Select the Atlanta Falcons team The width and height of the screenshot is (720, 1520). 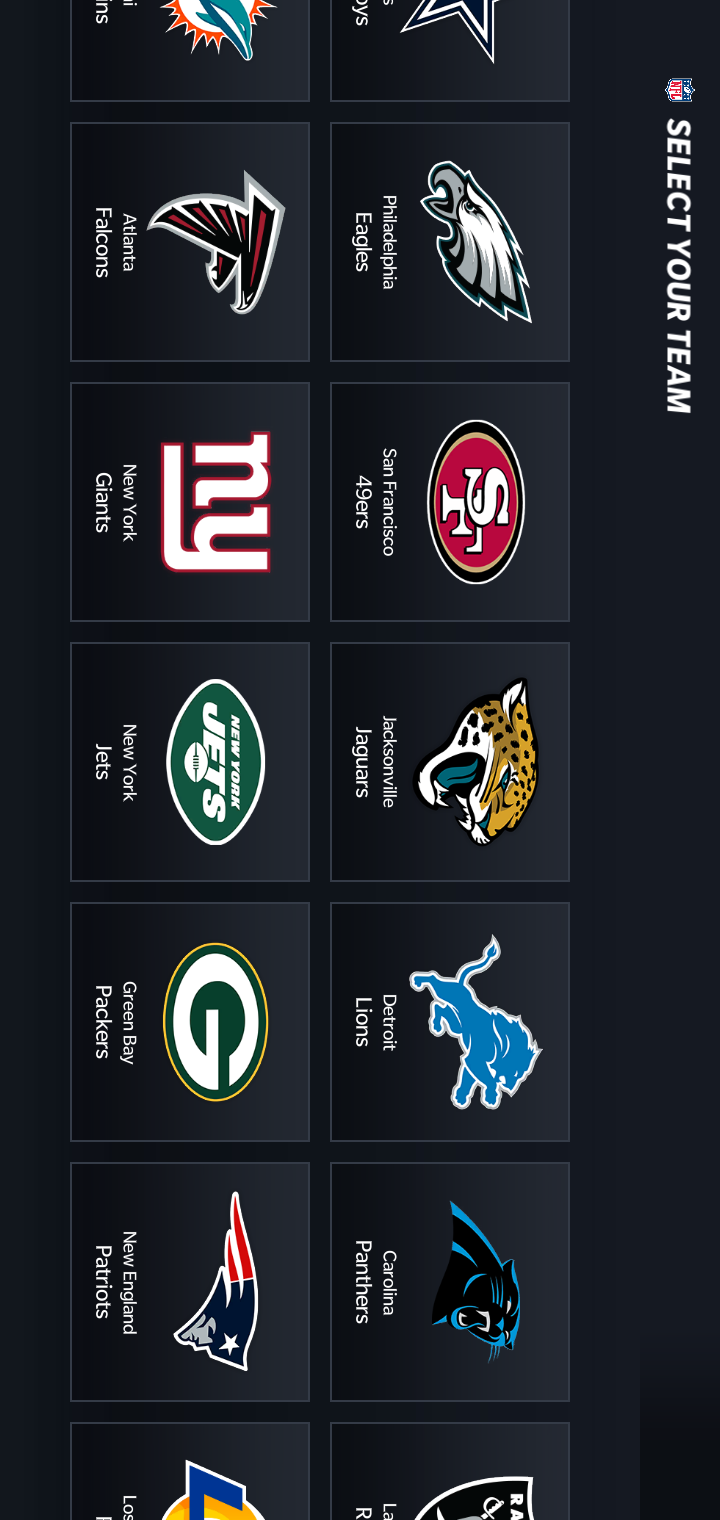pyautogui.click(x=190, y=242)
